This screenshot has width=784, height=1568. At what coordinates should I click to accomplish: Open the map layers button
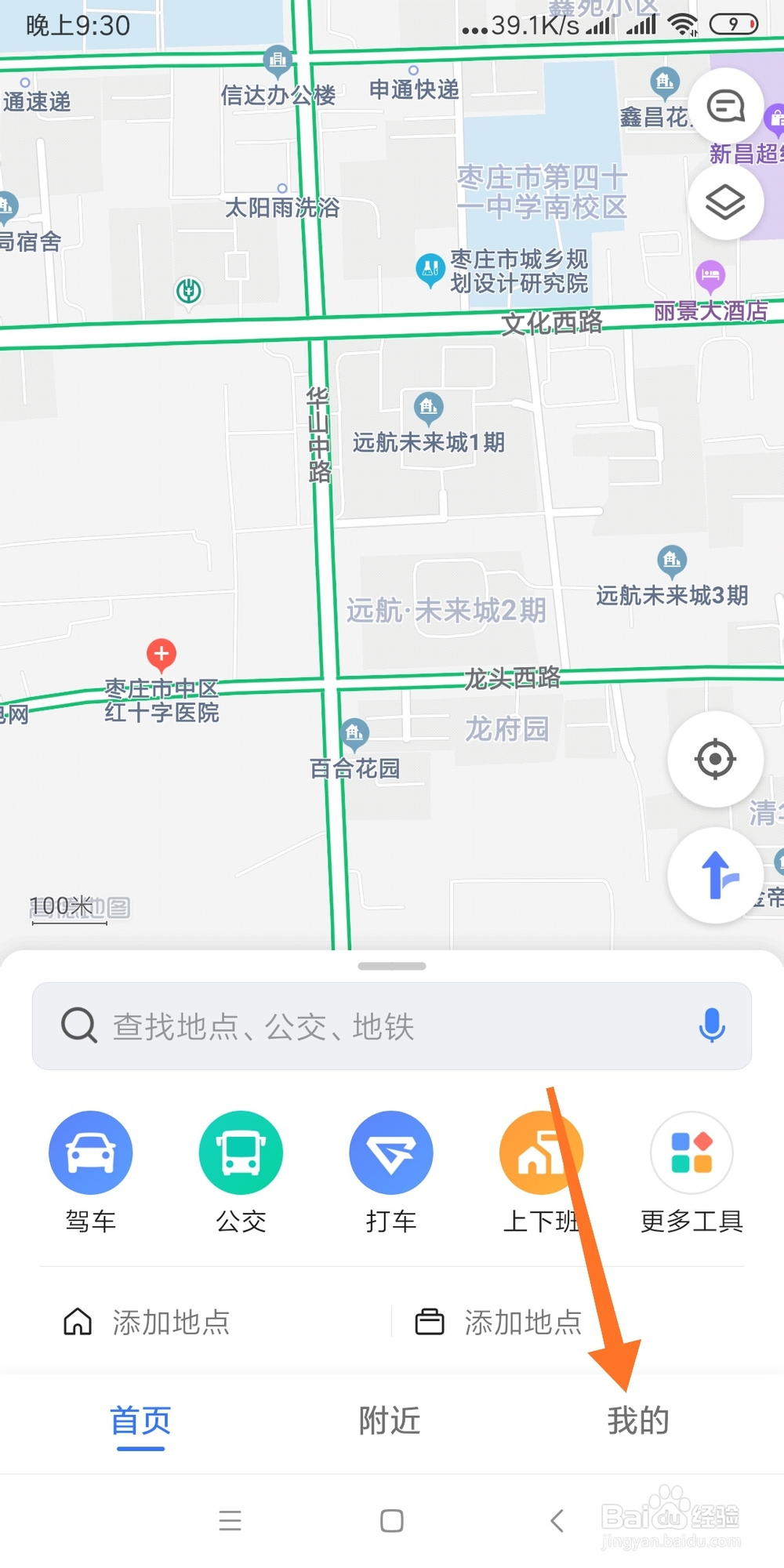tap(725, 202)
